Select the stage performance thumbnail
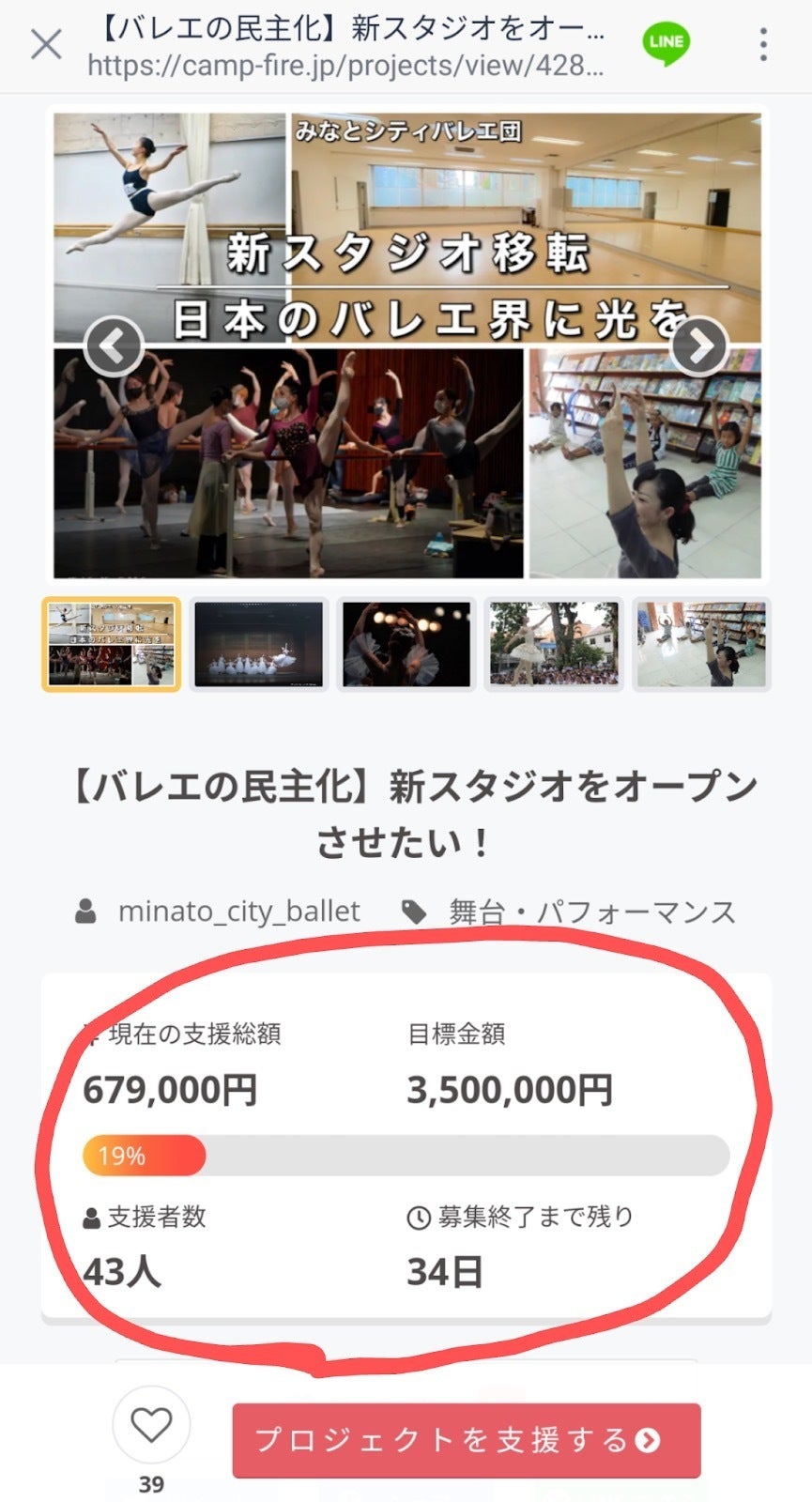 click(x=259, y=644)
